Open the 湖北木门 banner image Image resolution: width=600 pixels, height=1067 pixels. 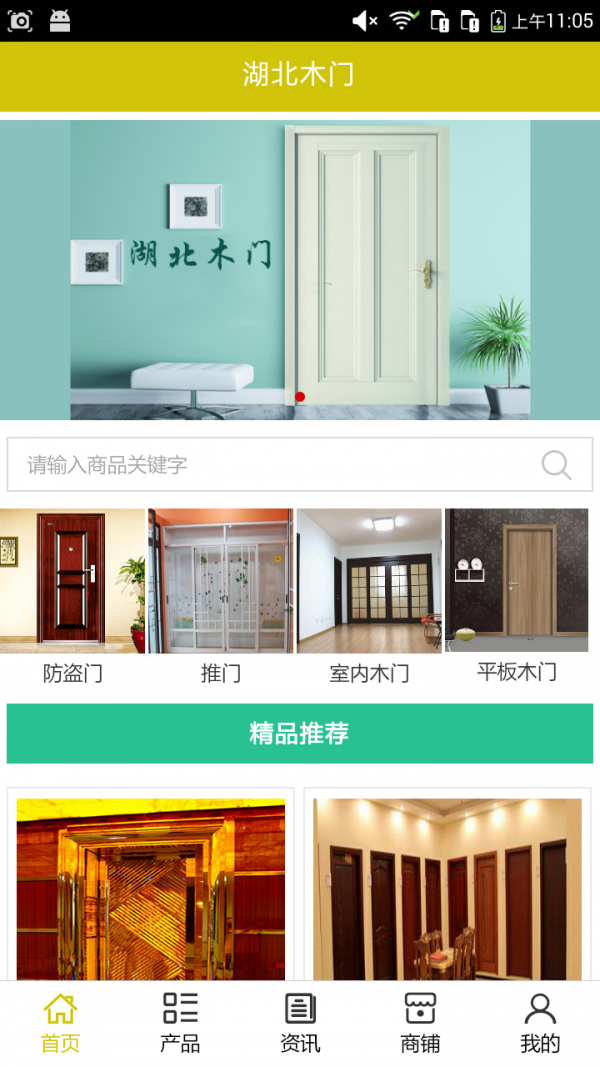(x=300, y=270)
